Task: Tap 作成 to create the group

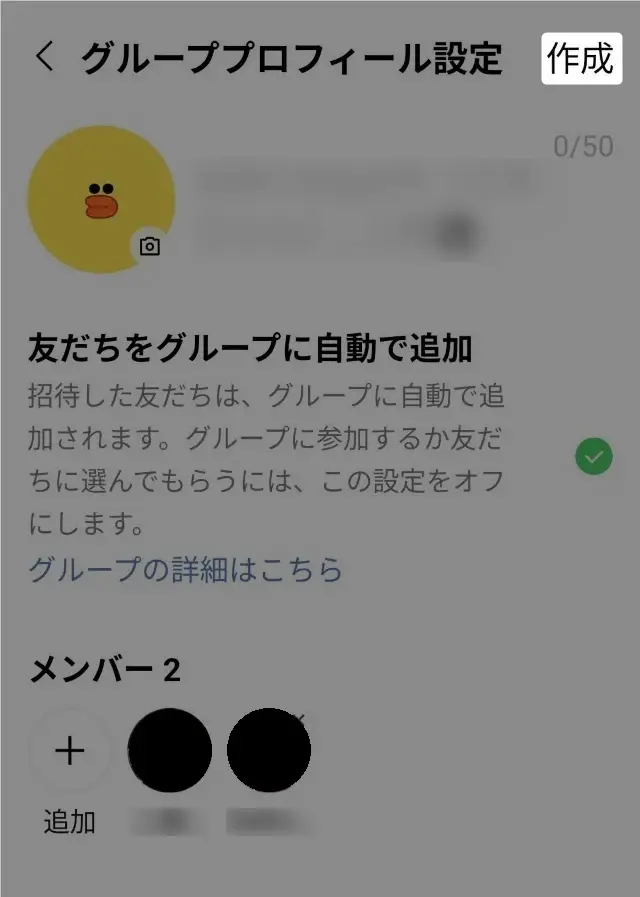Action: [581, 58]
